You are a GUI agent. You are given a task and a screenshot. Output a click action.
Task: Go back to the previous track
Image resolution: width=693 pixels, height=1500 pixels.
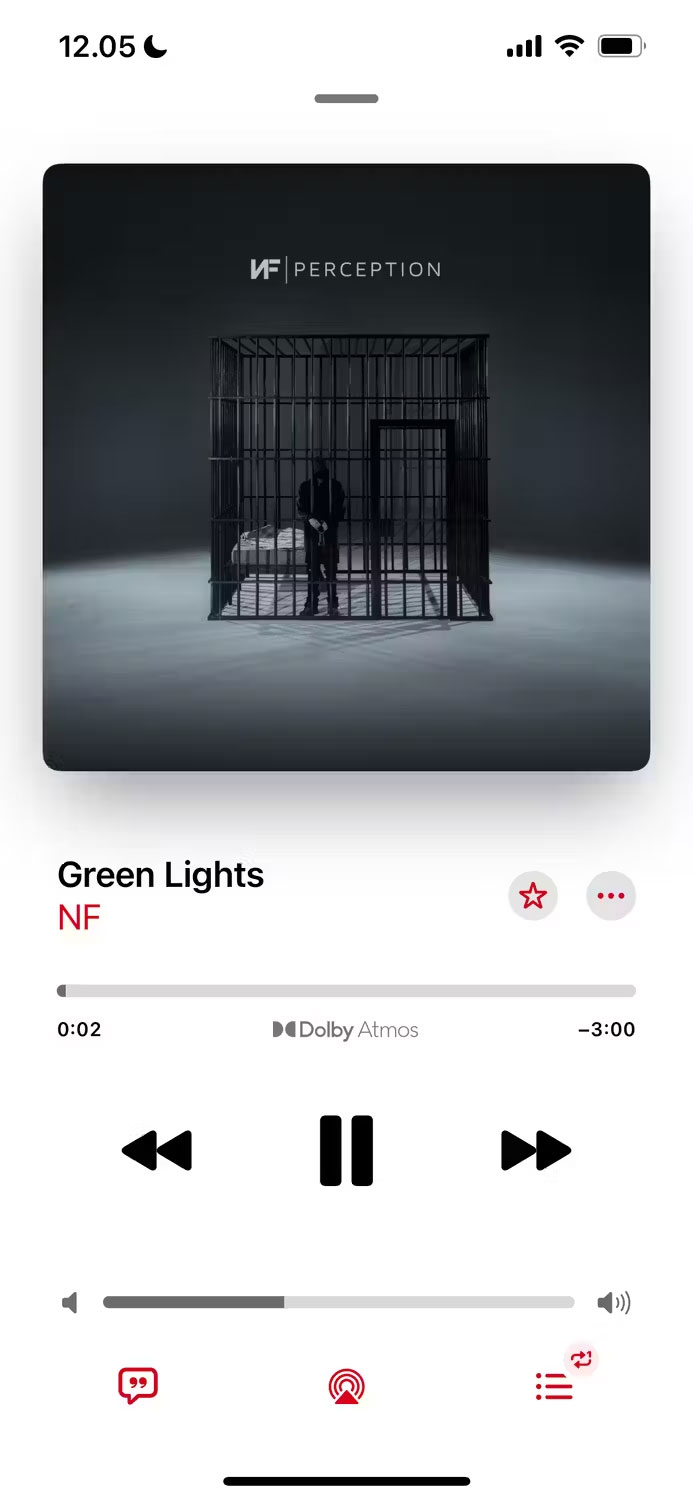point(157,1151)
